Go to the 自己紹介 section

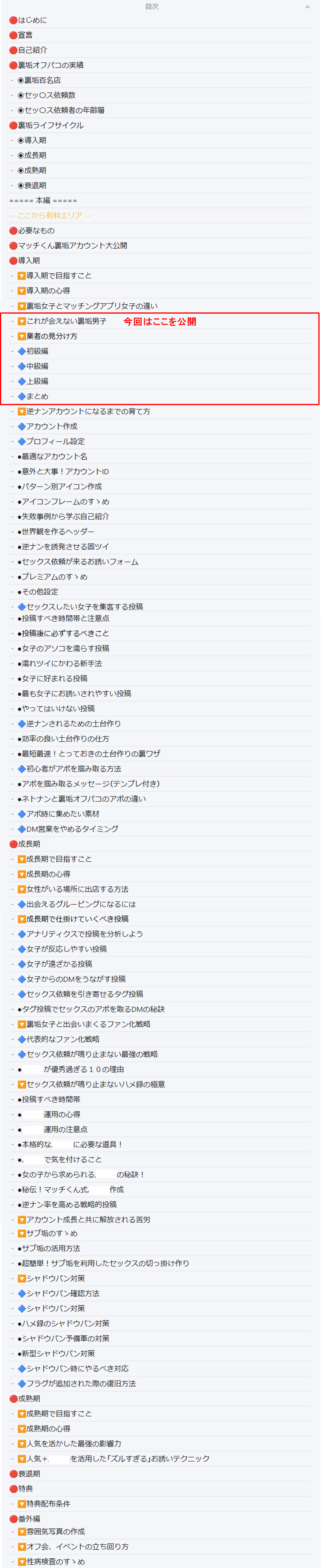coord(32,50)
